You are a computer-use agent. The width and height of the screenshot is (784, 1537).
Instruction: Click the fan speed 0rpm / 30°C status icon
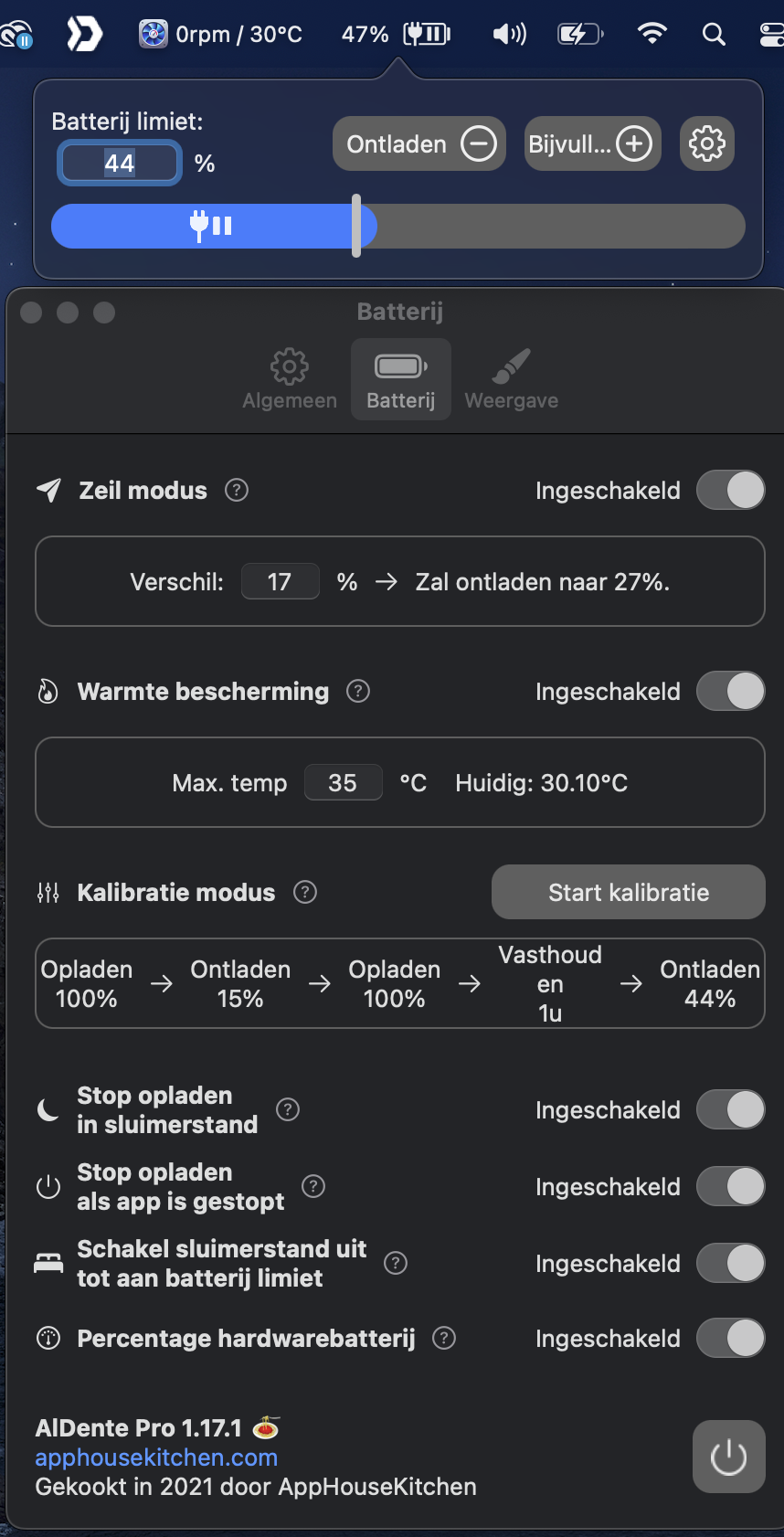click(219, 34)
